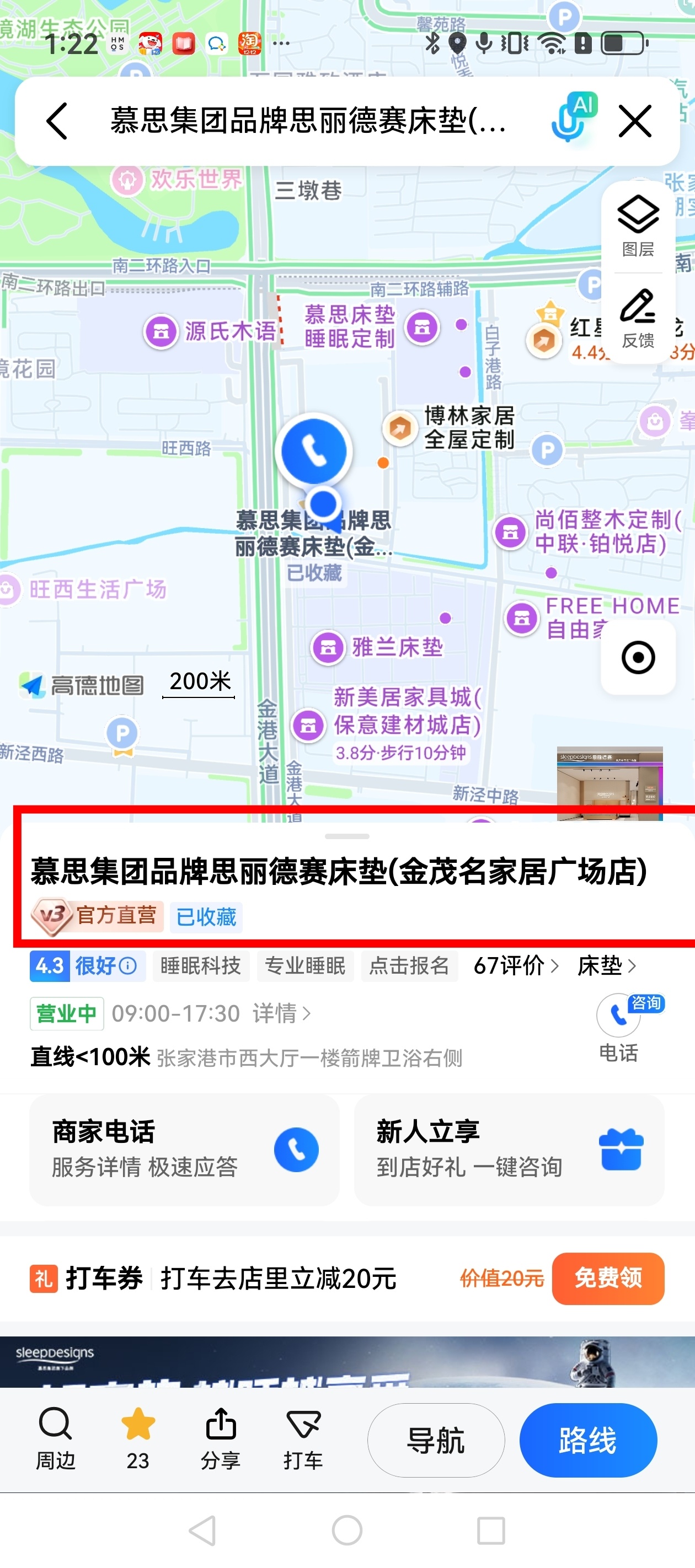Claim the taxi coupon with 免费领
The width and height of the screenshot is (695, 1568).
point(607,1278)
